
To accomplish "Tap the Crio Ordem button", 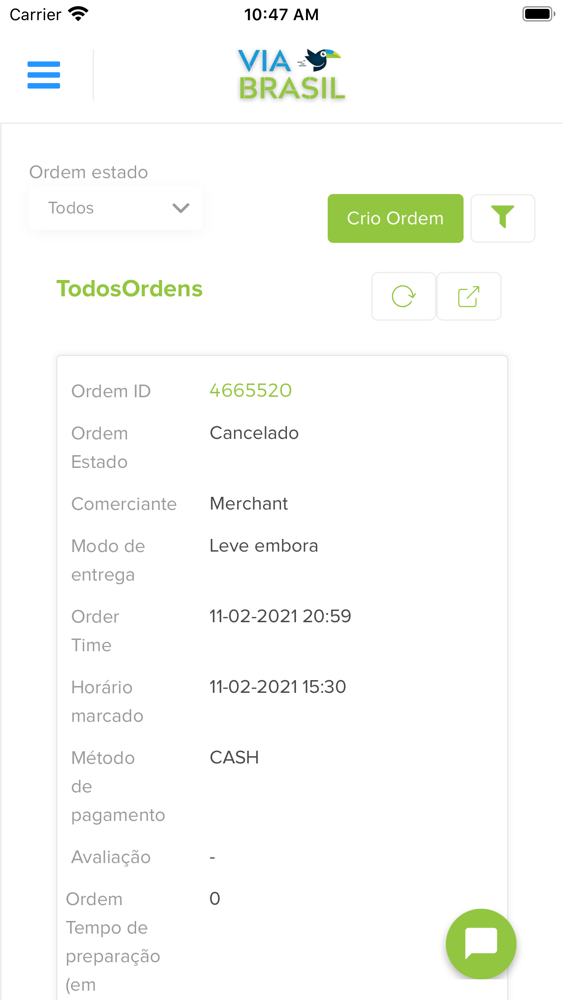I will point(395,219).
